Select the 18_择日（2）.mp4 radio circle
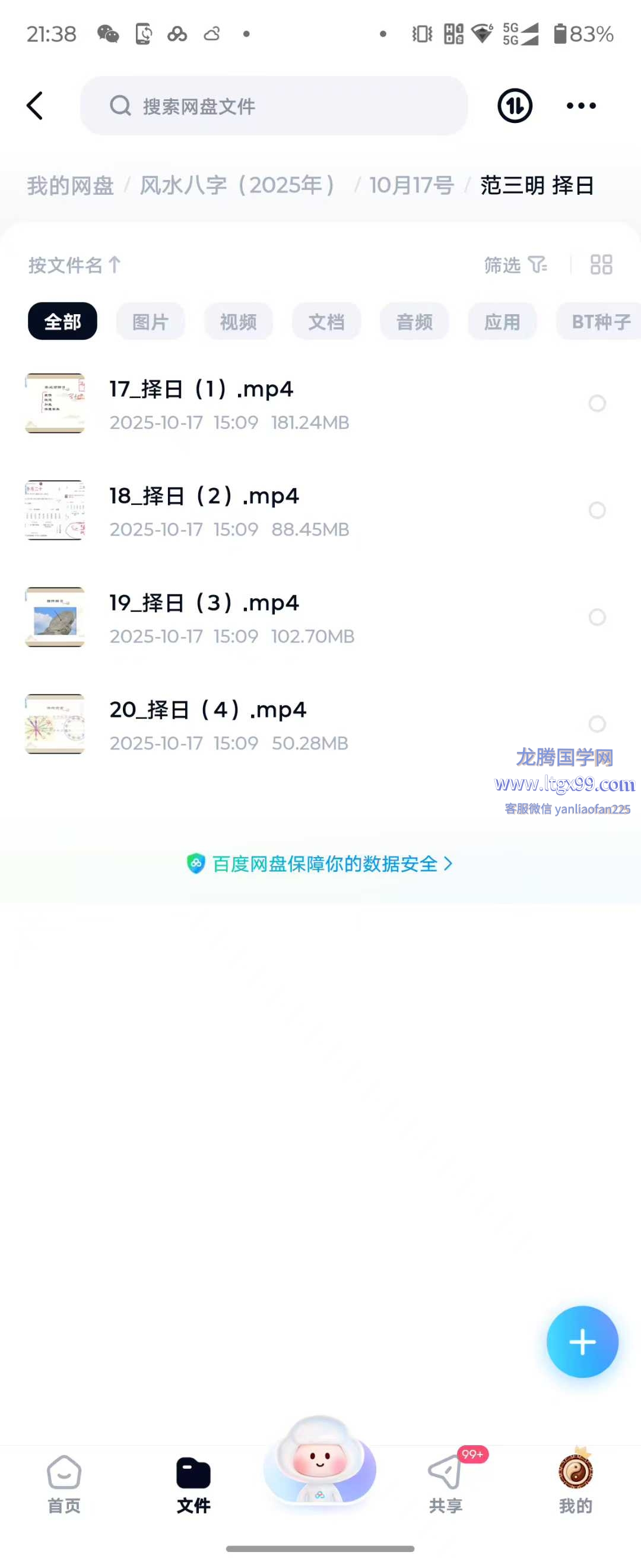Image resolution: width=641 pixels, height=1568 pixels. (x=596, y=510)
